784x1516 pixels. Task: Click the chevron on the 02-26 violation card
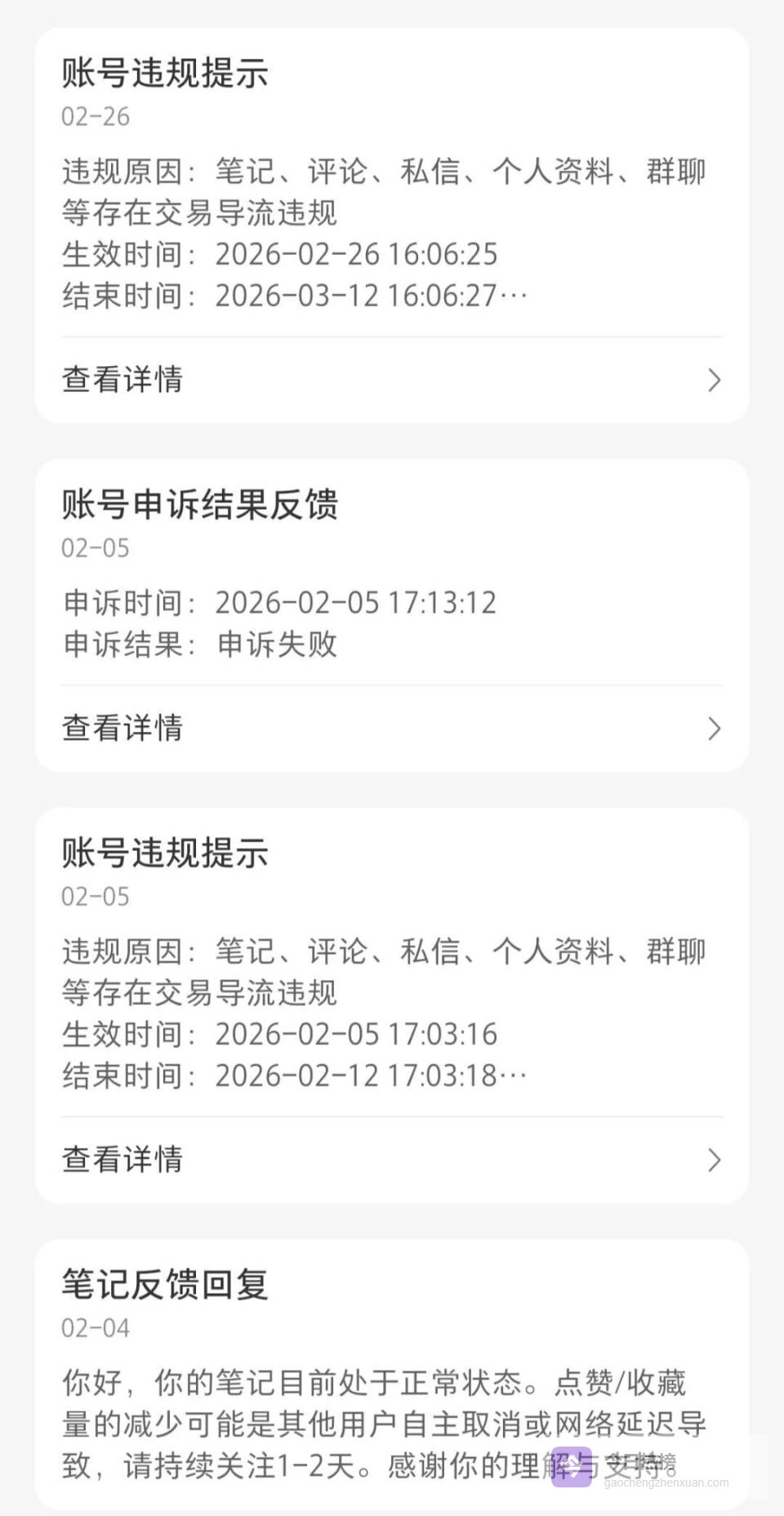(x=715, y=380)
